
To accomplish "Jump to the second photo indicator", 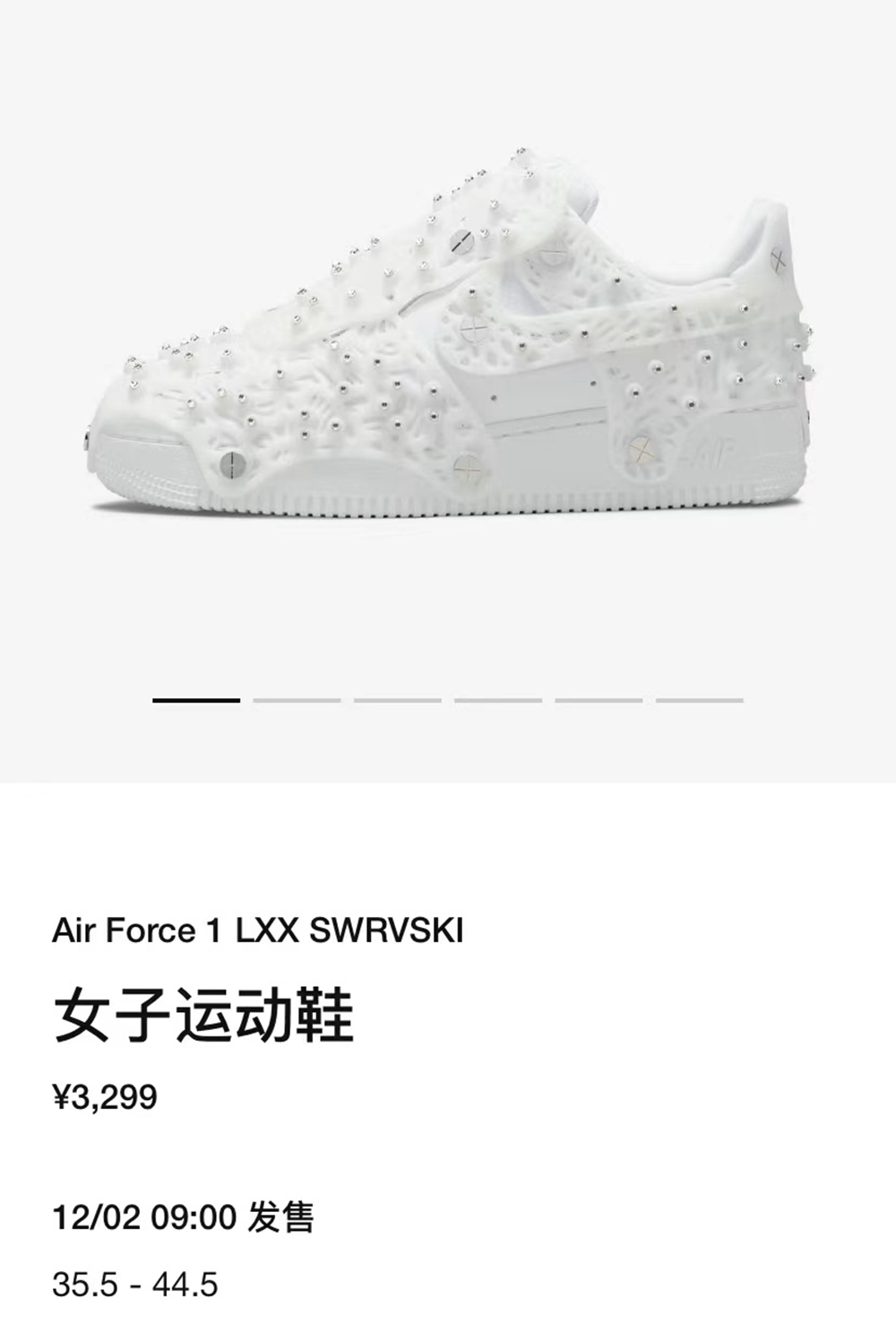I will click(x=297, y=700).
